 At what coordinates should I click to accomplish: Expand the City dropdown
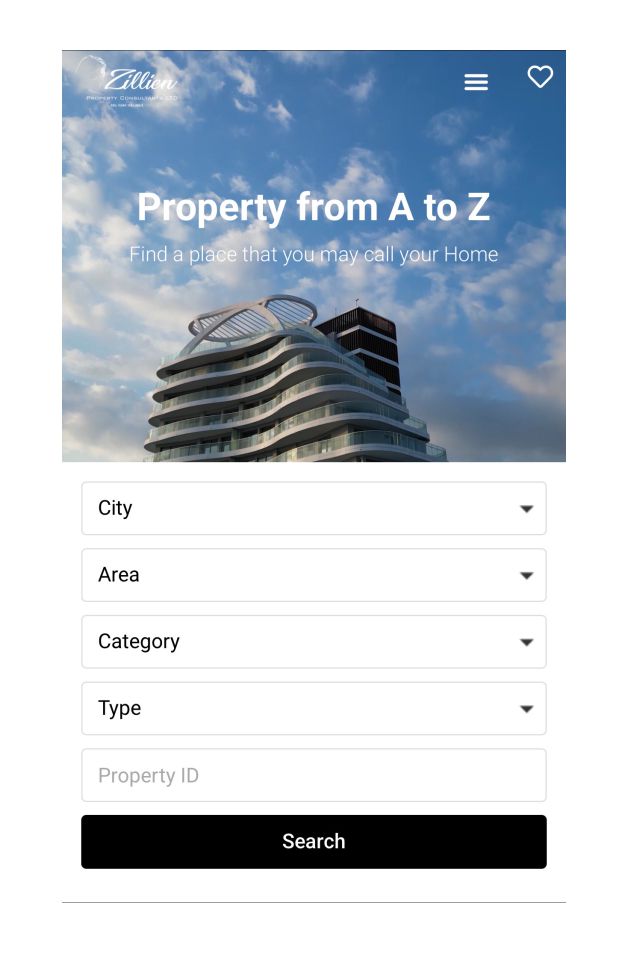coord(313,508)
